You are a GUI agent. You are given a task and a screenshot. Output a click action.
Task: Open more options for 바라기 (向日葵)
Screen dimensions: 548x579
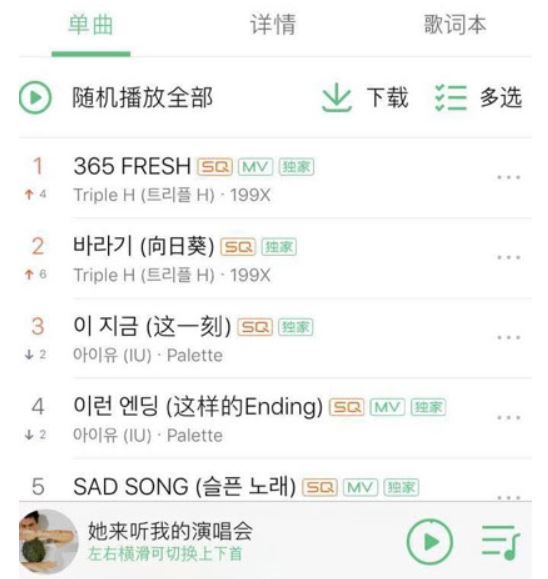(x=508, y=257)
